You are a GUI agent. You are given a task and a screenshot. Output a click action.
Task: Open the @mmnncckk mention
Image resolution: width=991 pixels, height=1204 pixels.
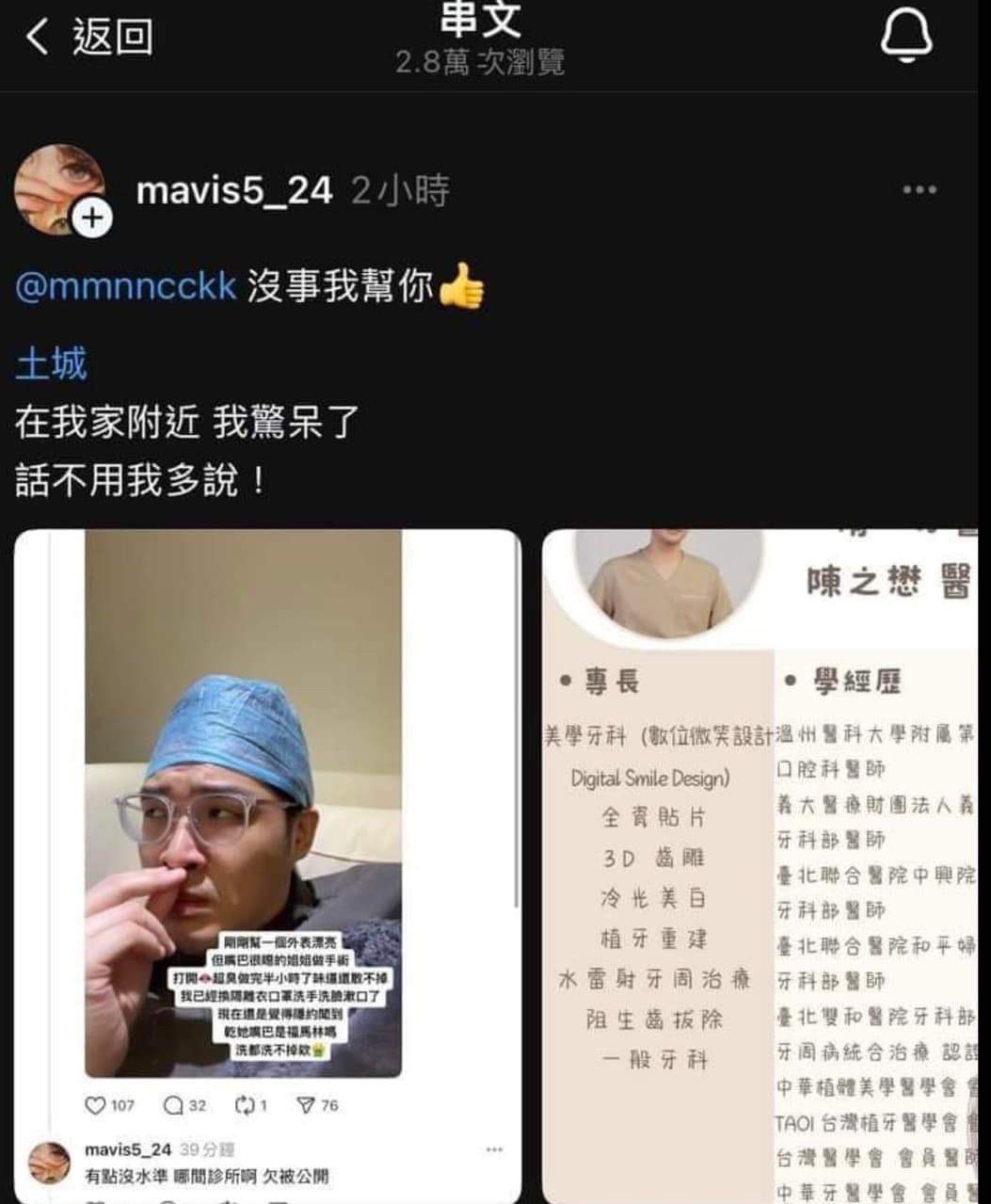coord(125,286)
